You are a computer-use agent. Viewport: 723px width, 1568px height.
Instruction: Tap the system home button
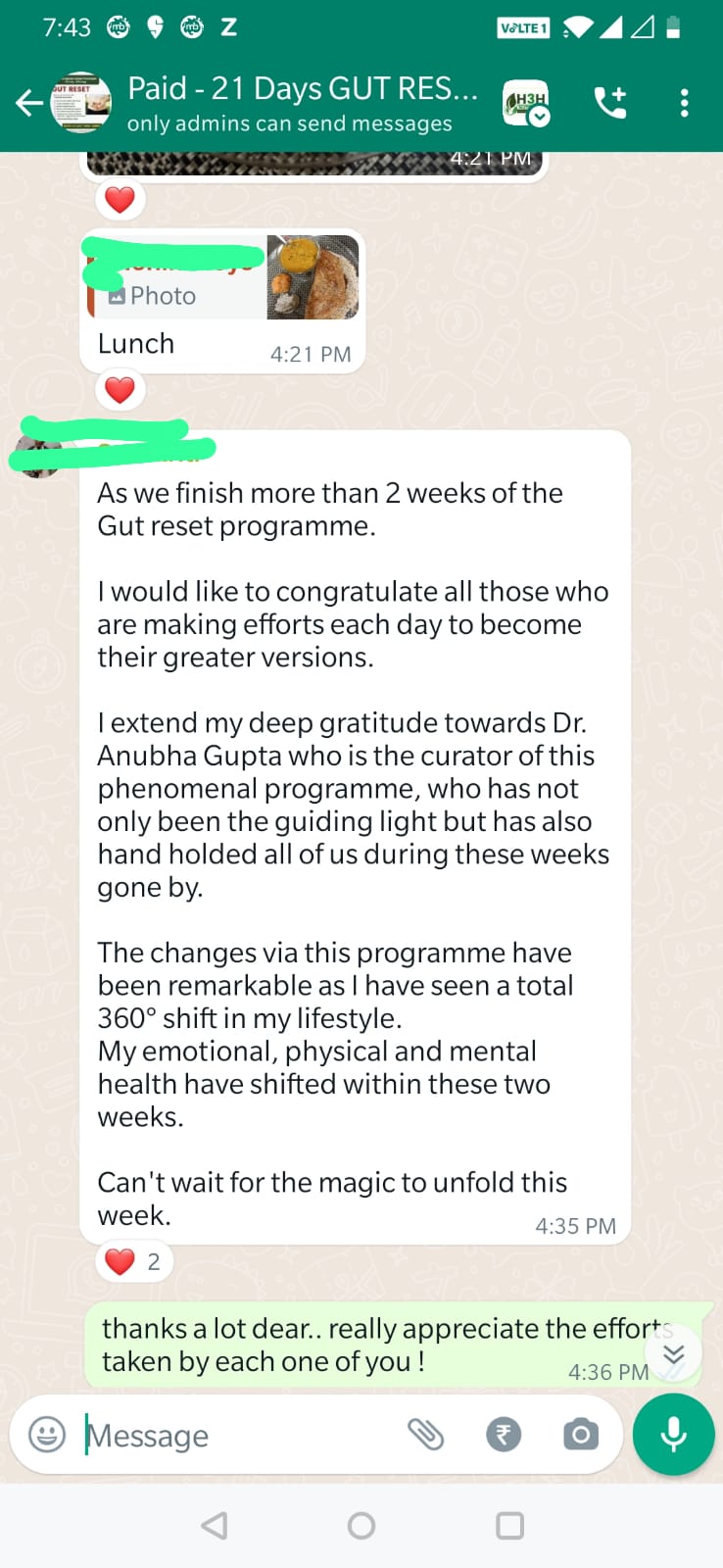(x=361, y=1525)
